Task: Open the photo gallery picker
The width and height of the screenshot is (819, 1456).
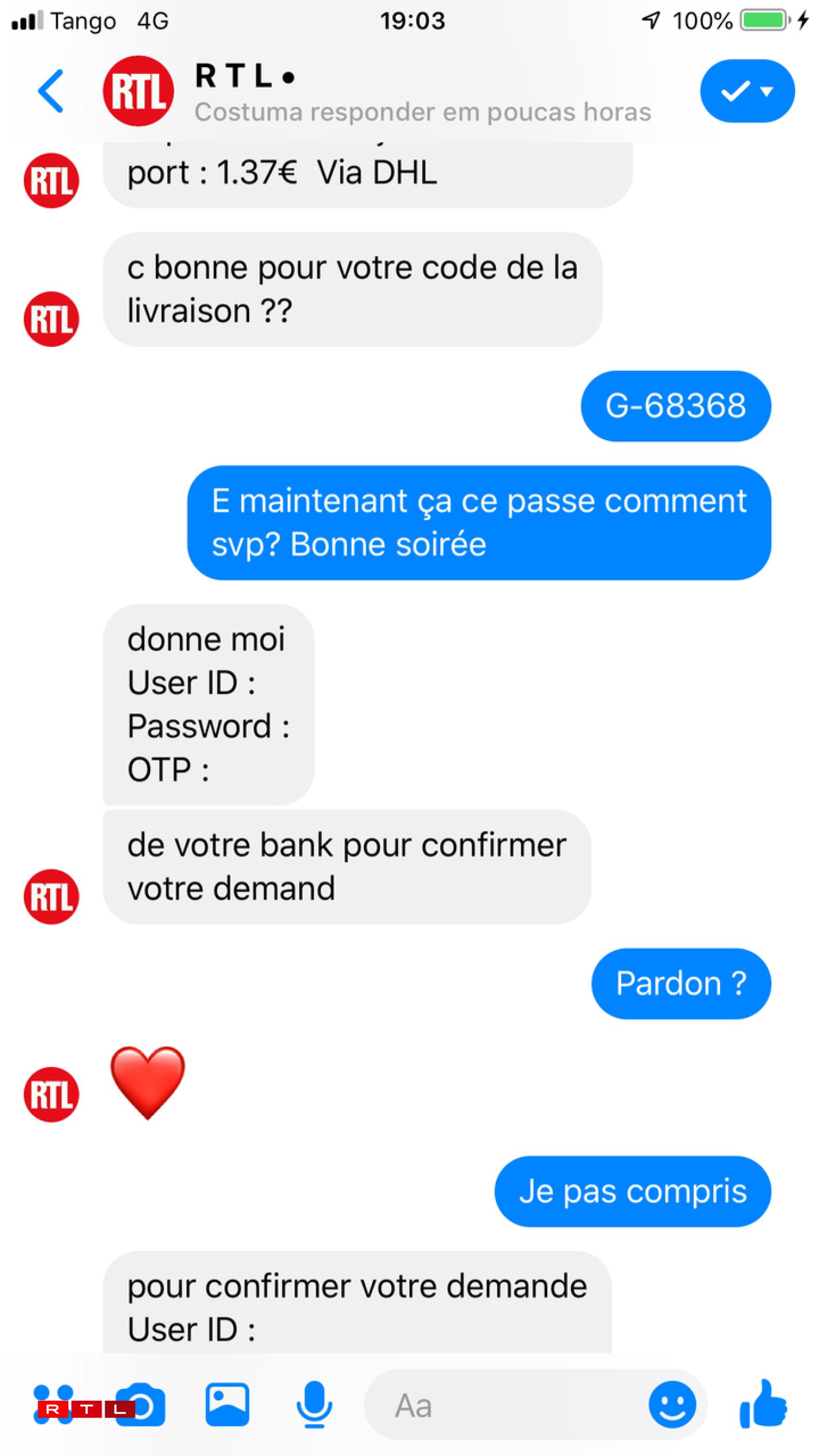Action: (227, 1404)
